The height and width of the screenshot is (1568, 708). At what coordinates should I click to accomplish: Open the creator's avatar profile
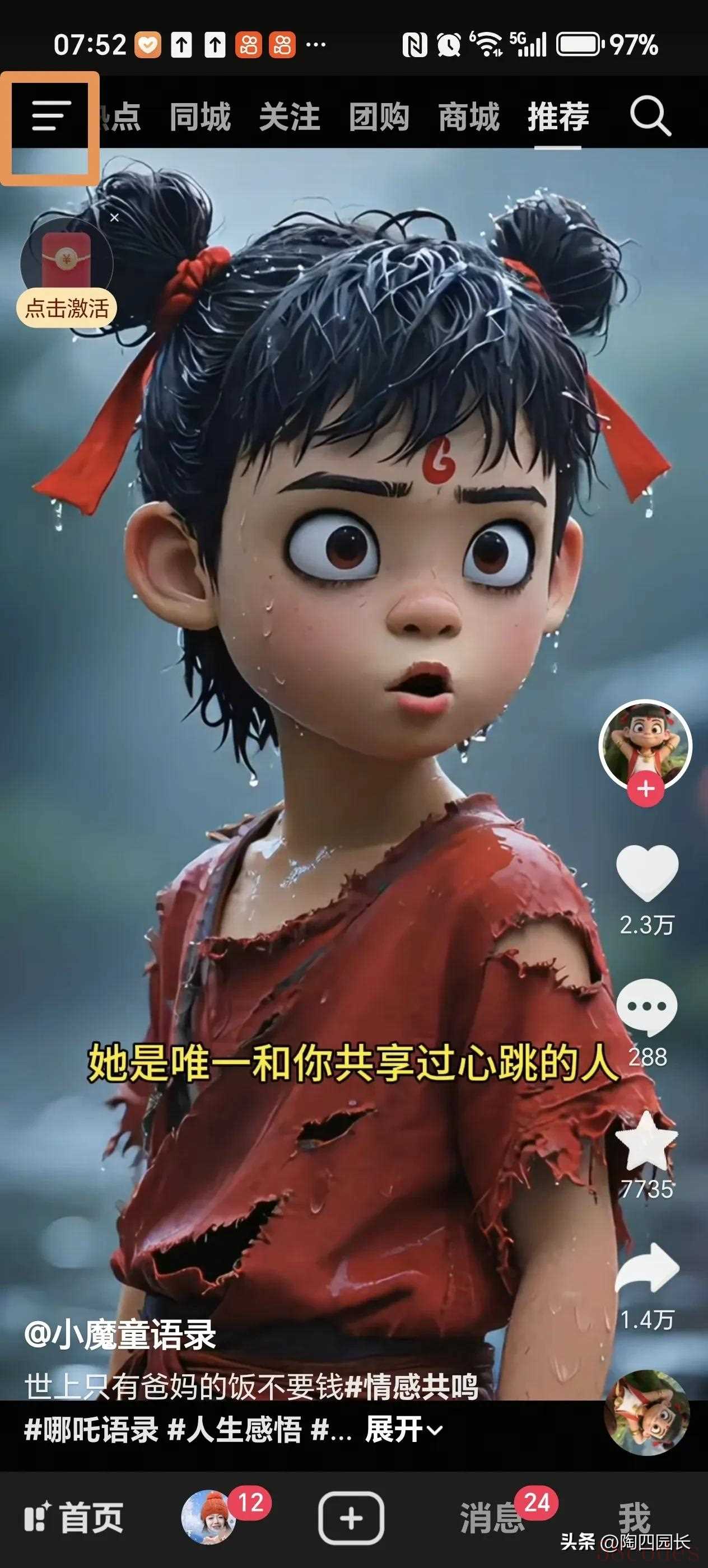(645, 743)
